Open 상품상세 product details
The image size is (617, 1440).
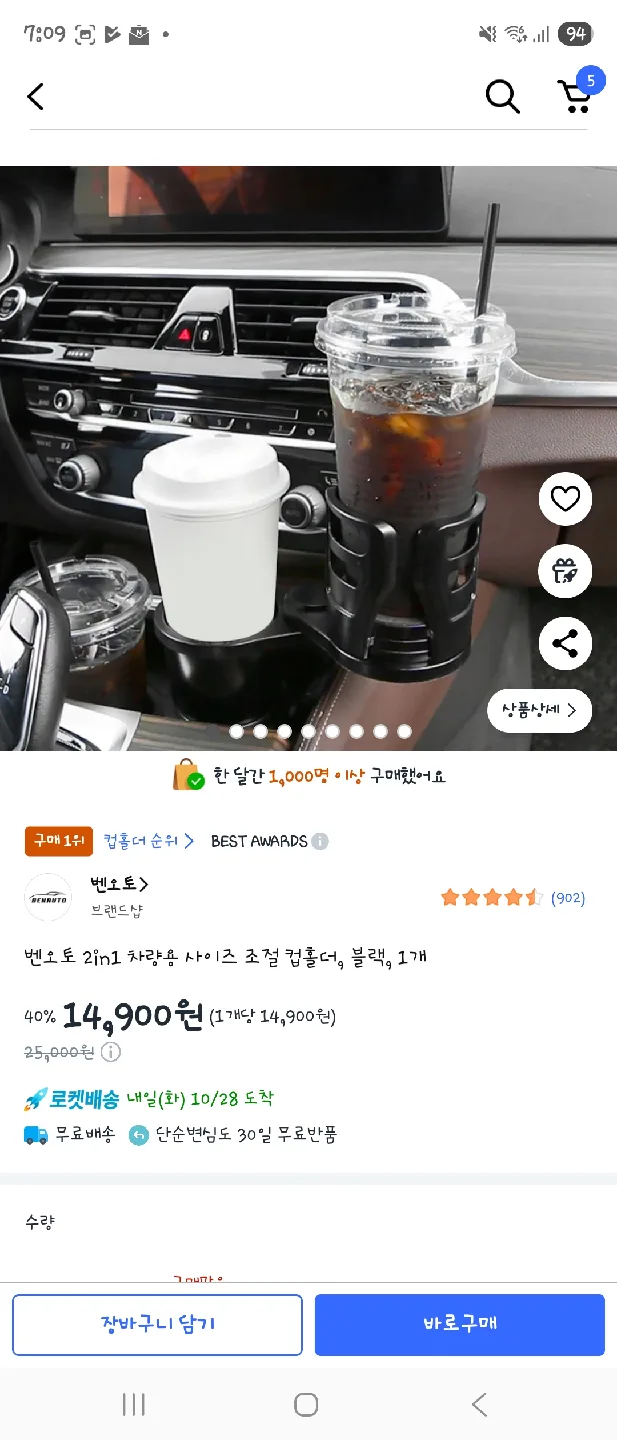click(x=539, y=711)
